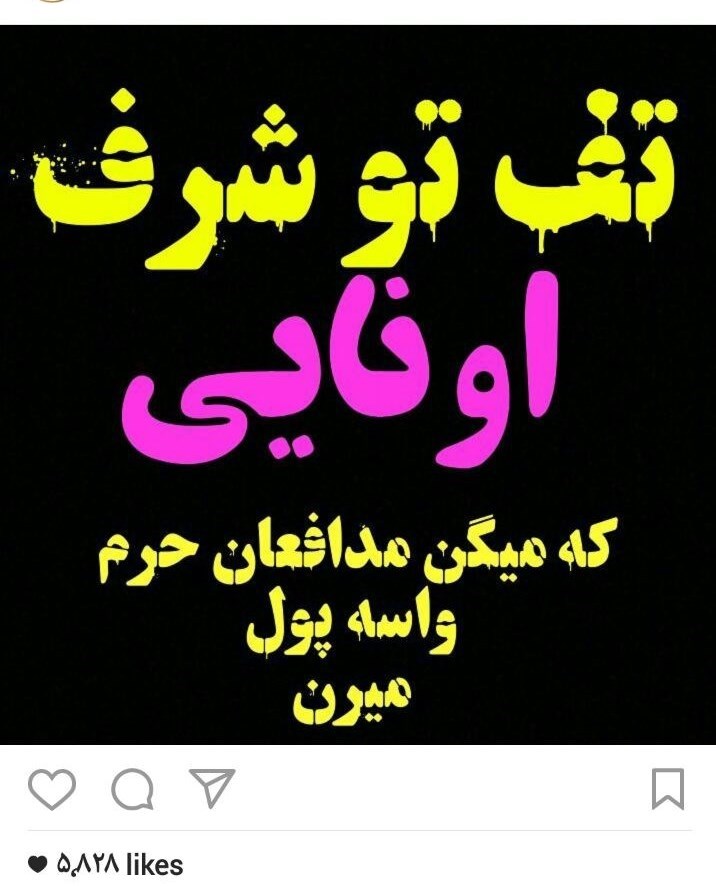The image size is (716, 886).
Task: Like this post with the heart icon
Action: tap(51, 790)
